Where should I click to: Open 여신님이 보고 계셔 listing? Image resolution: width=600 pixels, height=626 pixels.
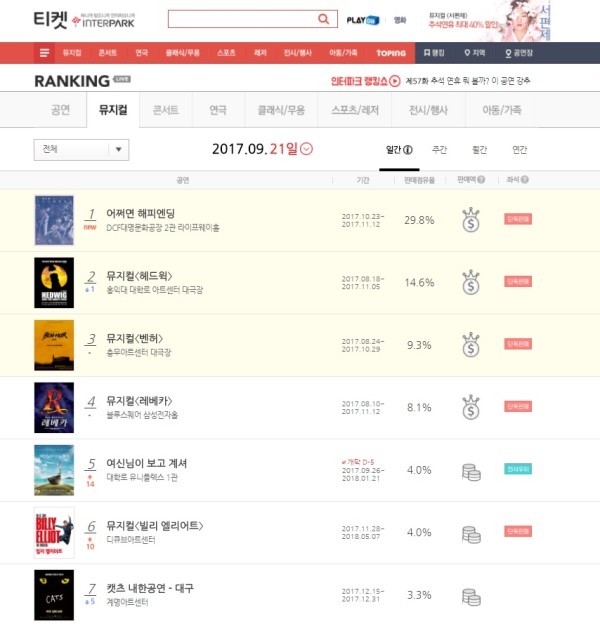pos(146,463)
